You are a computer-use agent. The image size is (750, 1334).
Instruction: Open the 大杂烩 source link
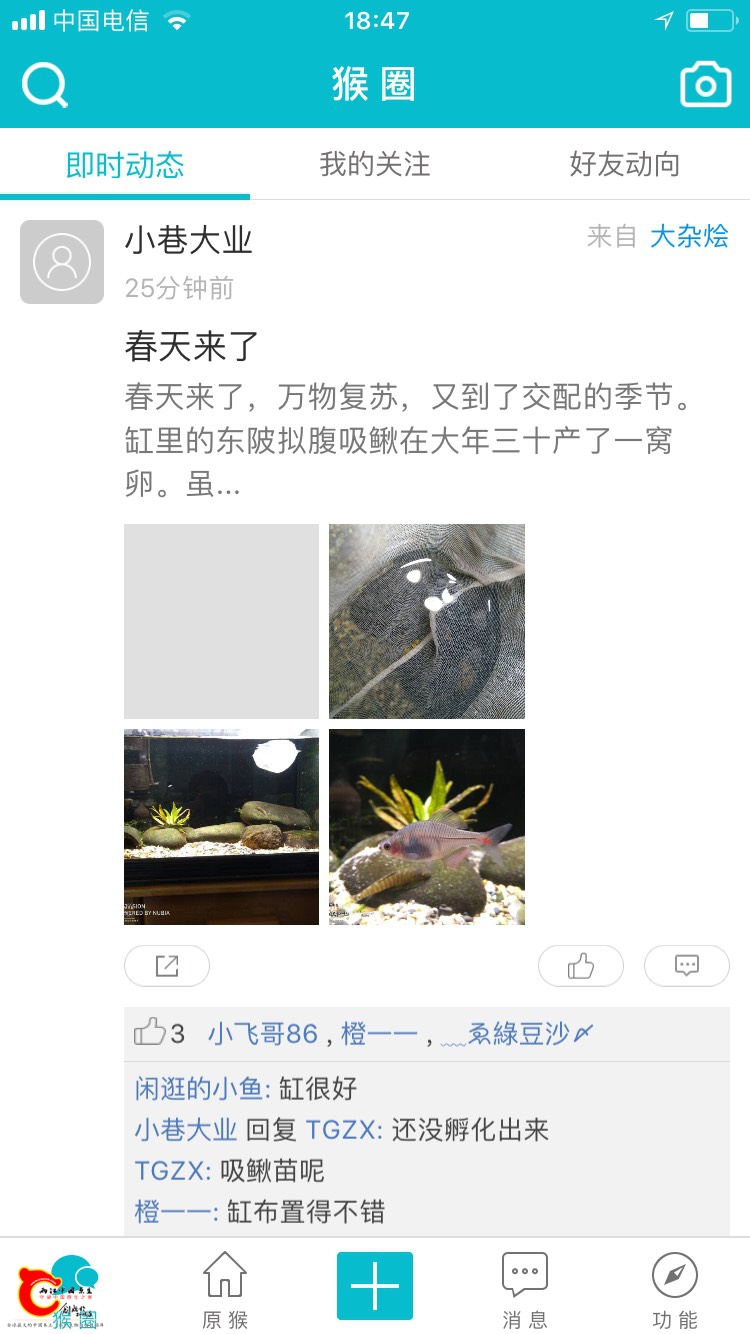(x=689, y=237)
